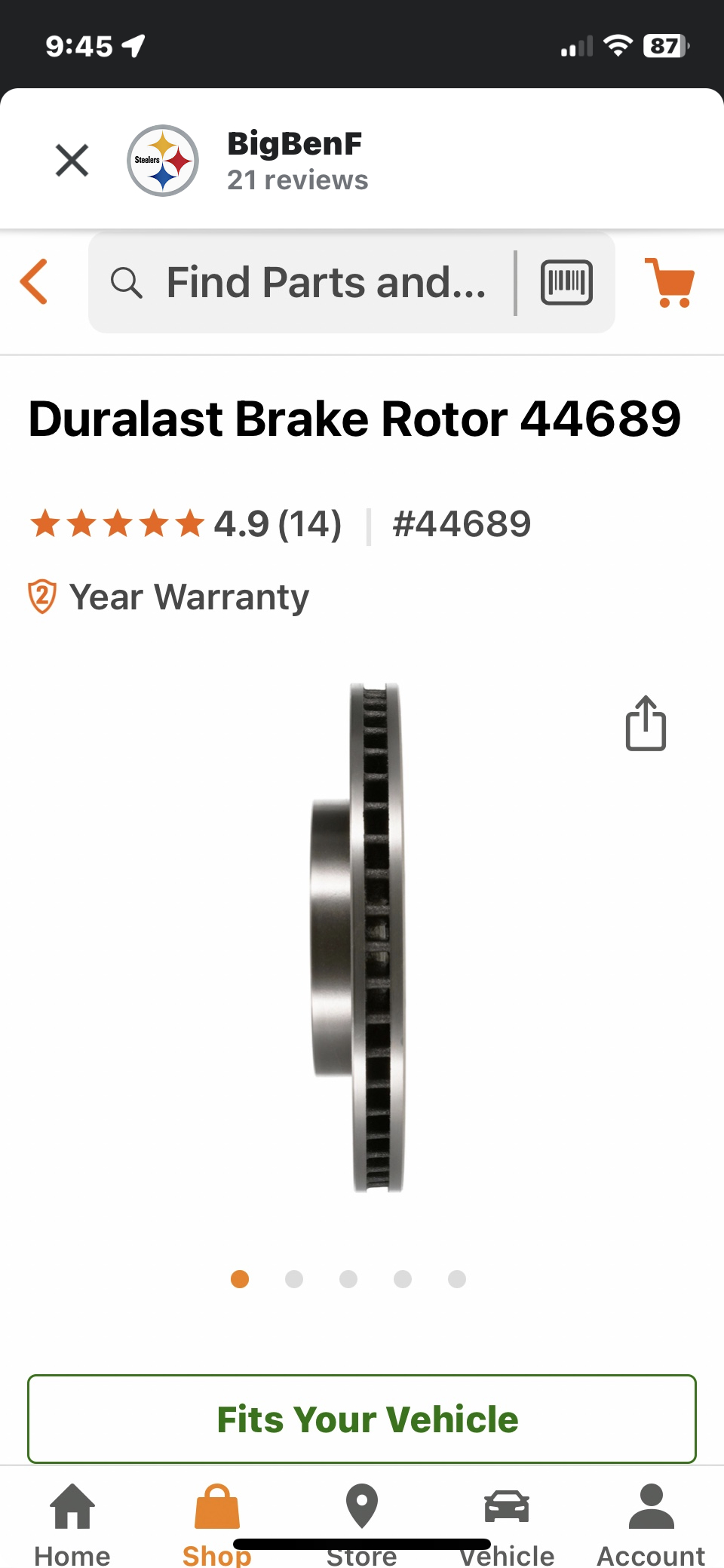Scan a barcode from the search bar

(x=566, y=283)
